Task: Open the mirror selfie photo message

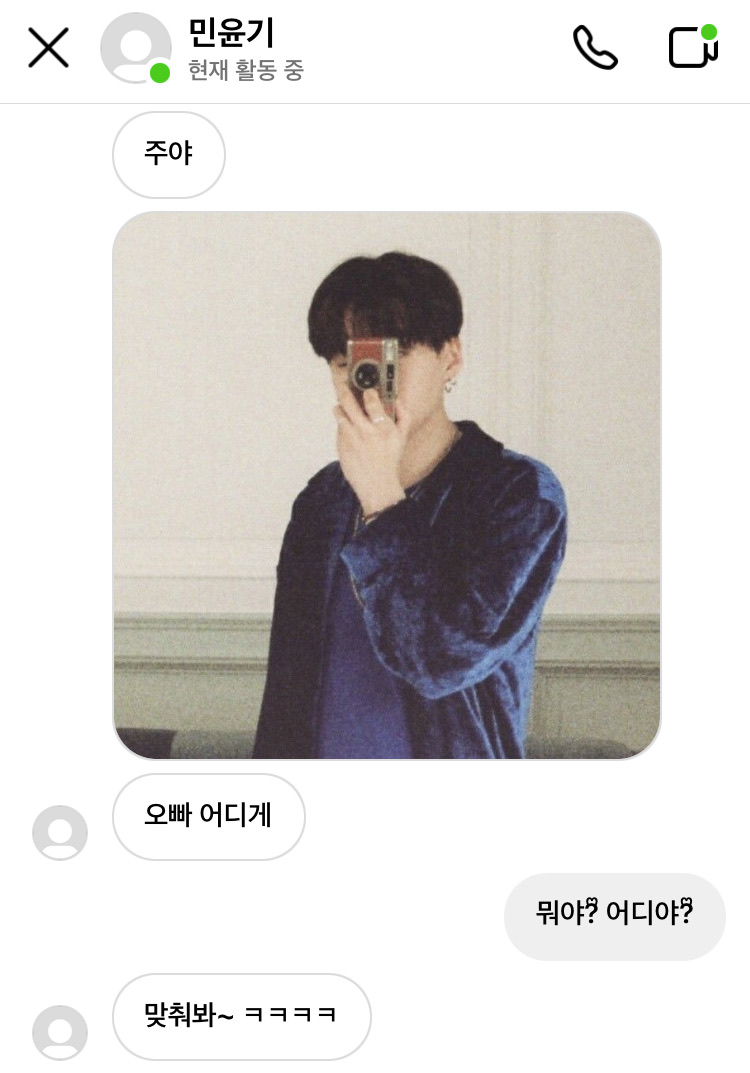Action: pyautogui.click(x=387, y=483)
